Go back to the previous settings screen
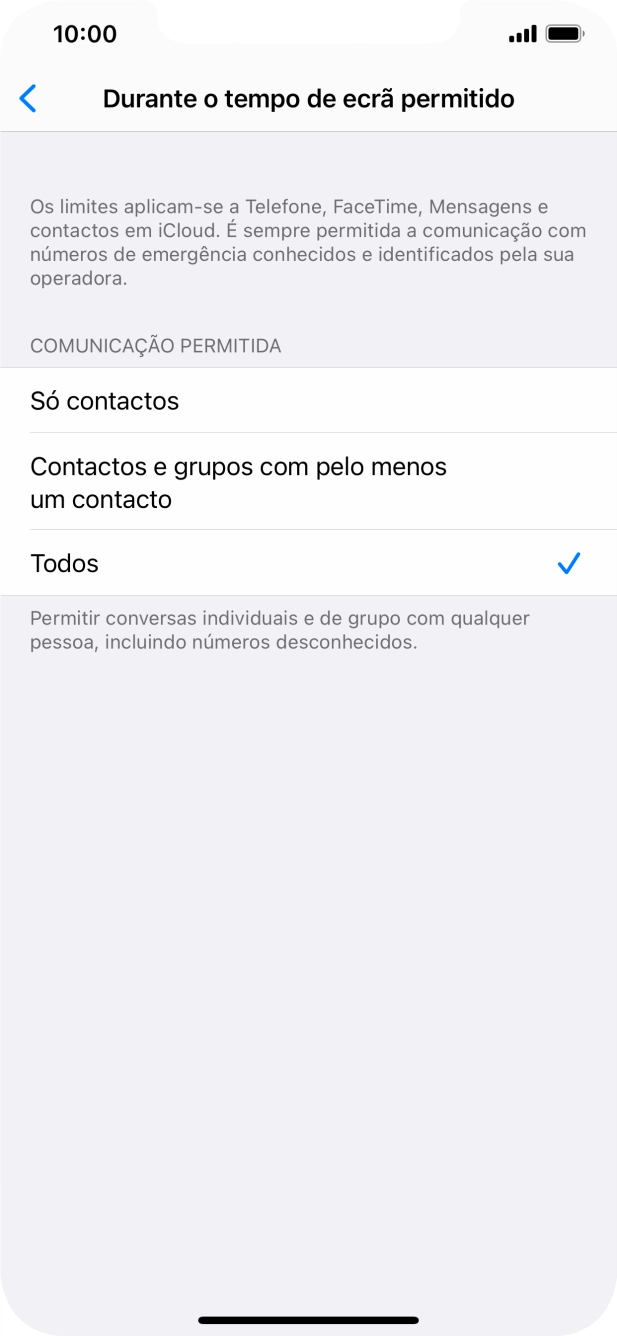The height and width of the screenshot is (1336, 617). click(28, 99)
